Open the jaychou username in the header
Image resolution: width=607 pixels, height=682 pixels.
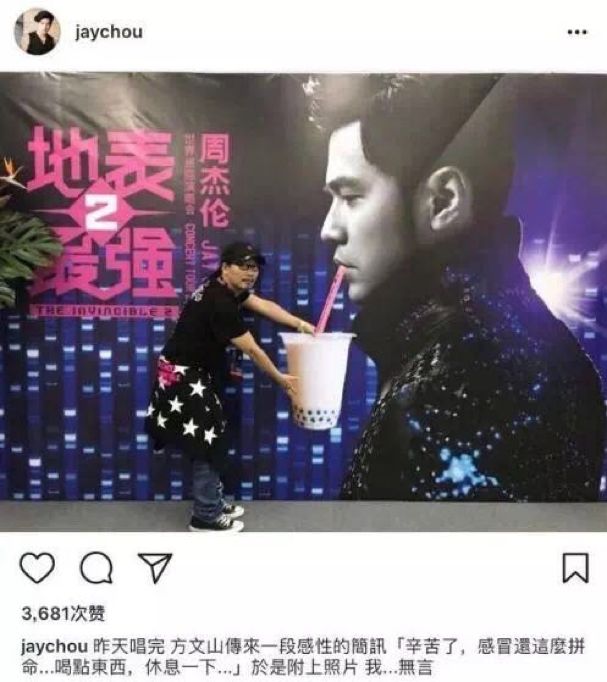[x=109, y=32]
